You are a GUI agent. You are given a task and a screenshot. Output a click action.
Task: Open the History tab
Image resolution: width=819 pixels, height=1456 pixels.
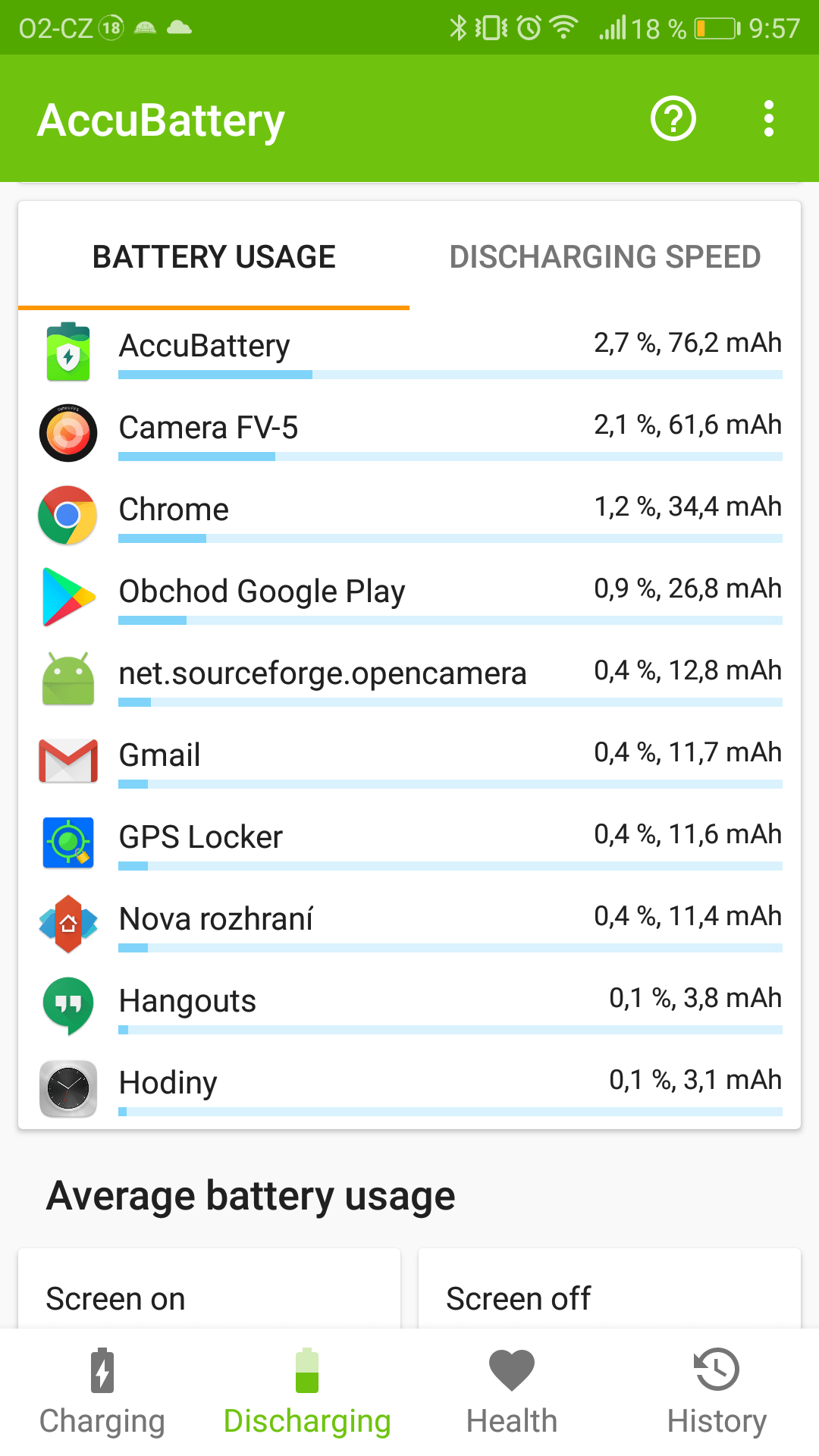tap(717, 1392)
